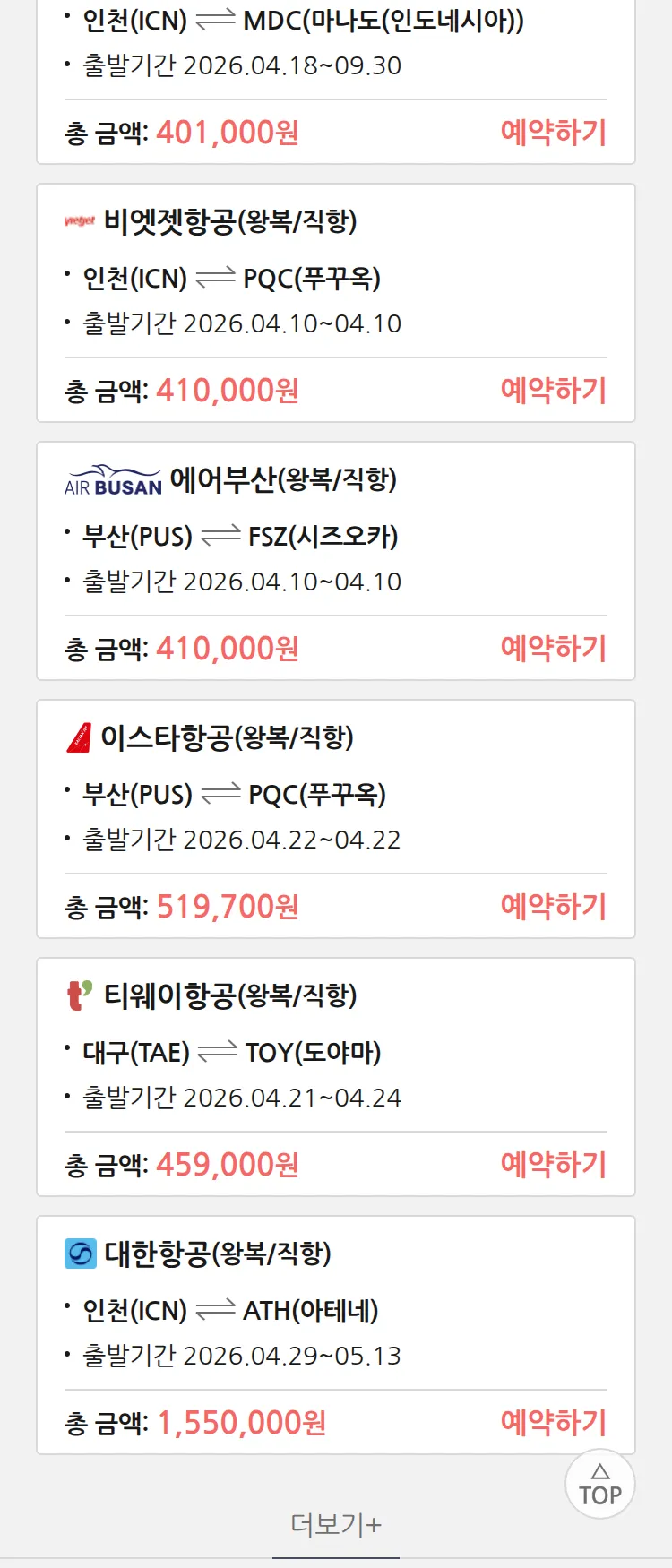Jump back up with the TOP button
This screenshot has width=672, height=1568.
(600, 1485)
